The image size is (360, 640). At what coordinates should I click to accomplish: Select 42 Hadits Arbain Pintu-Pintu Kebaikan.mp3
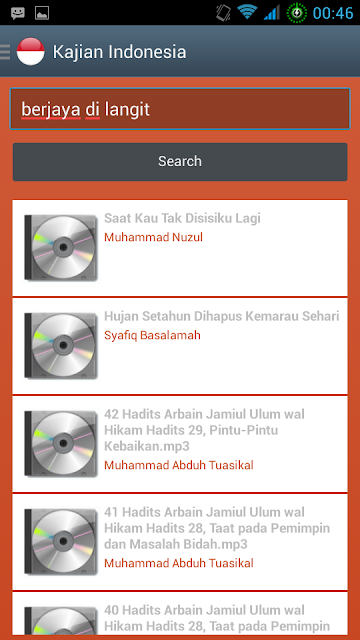180,444
